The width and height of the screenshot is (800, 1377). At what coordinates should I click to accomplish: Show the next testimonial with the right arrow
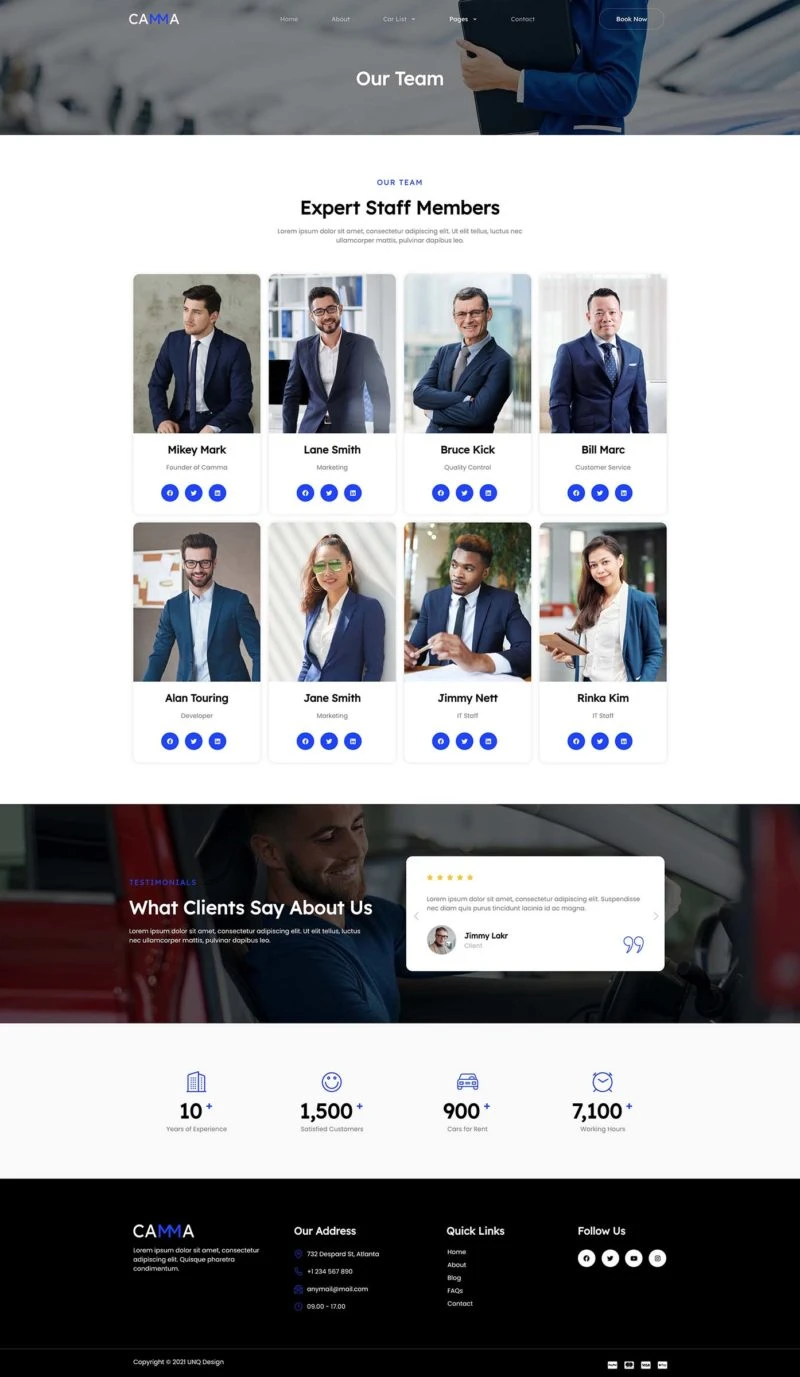[656, 916]
